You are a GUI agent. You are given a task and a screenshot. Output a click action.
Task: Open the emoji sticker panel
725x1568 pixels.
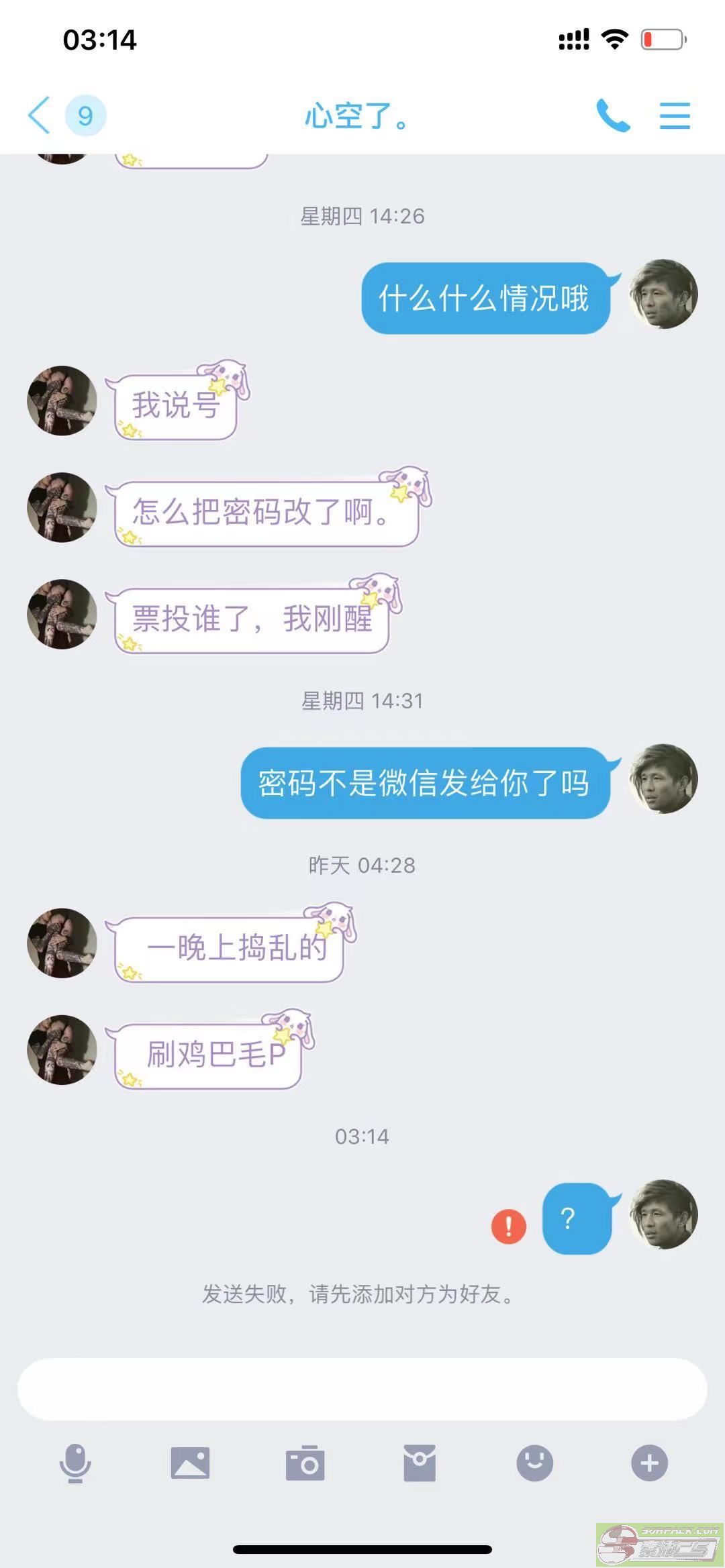click(535, 1463)
